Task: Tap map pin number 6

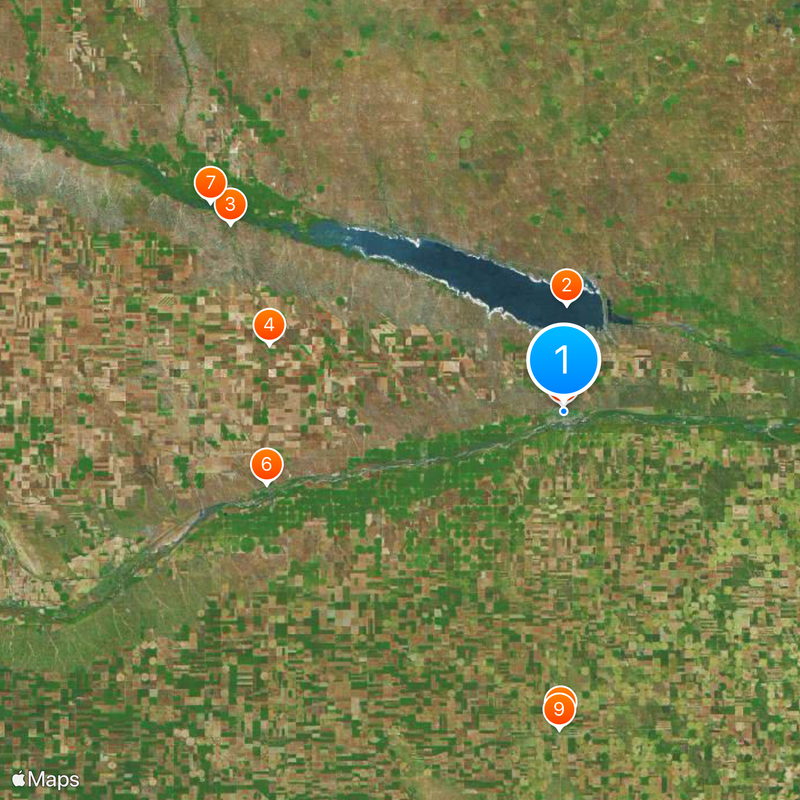Action: tap(266, 465)
